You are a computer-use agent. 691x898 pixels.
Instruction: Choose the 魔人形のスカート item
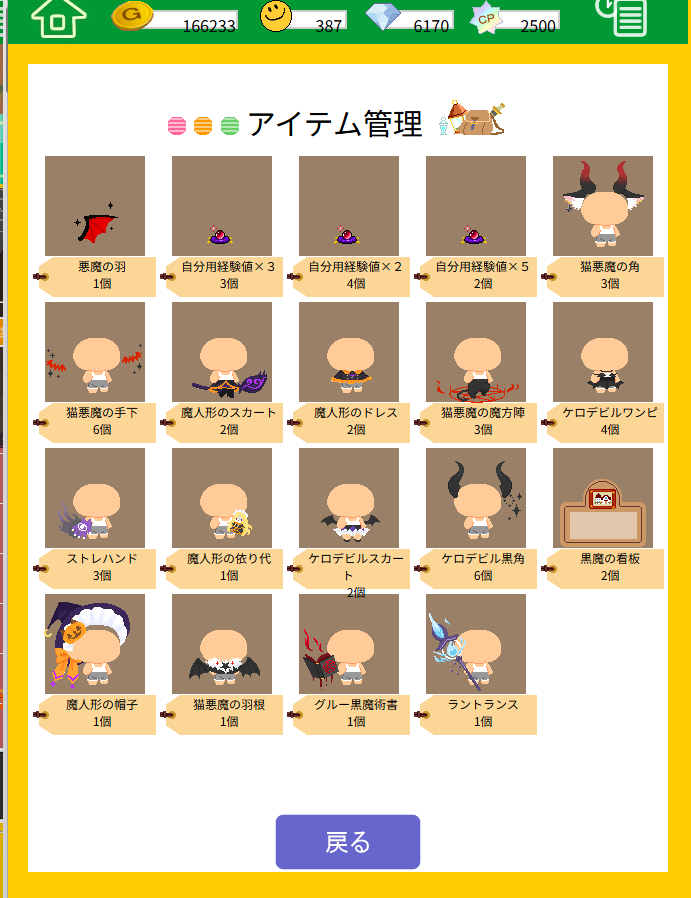(x=222, y=352)
